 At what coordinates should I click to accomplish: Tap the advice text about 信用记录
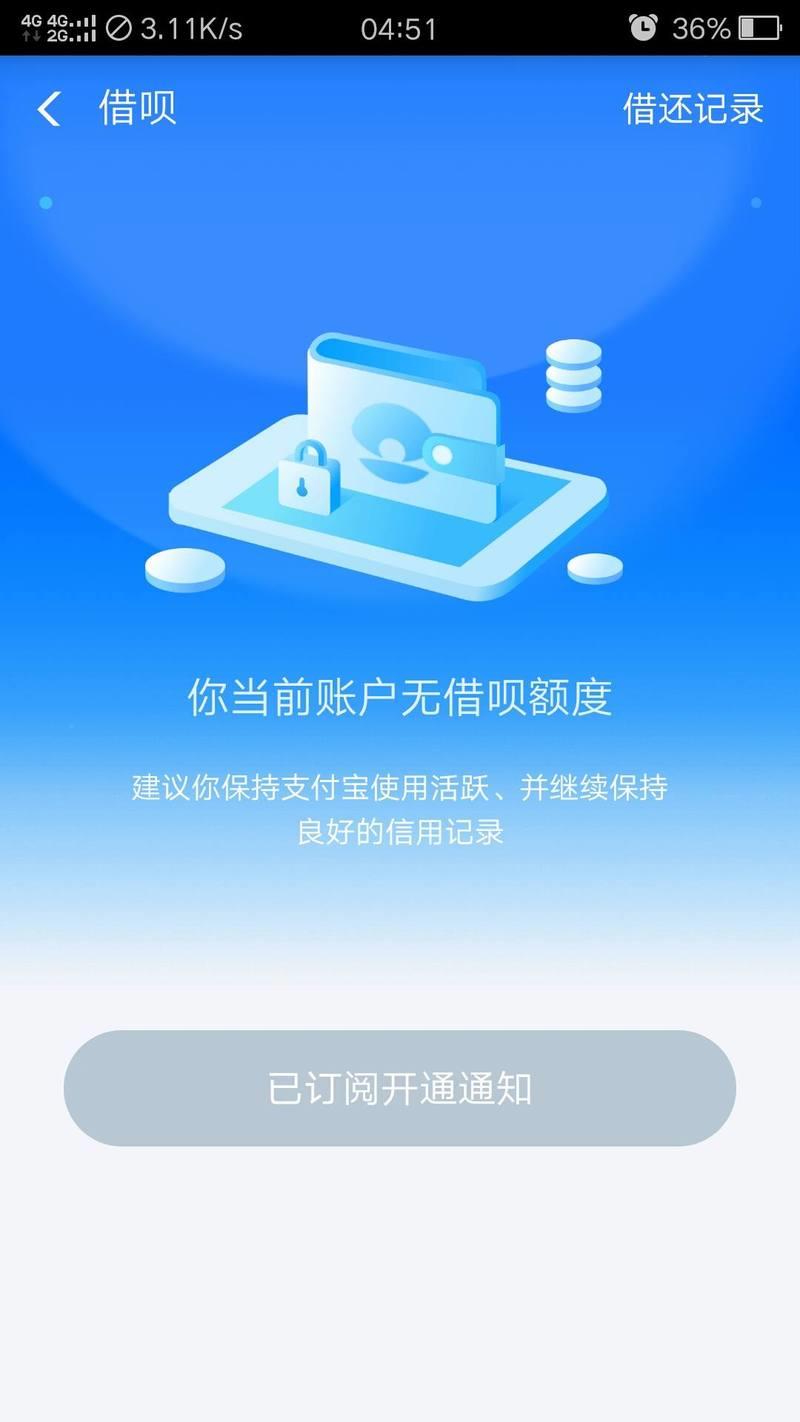[x=400, y=810]
